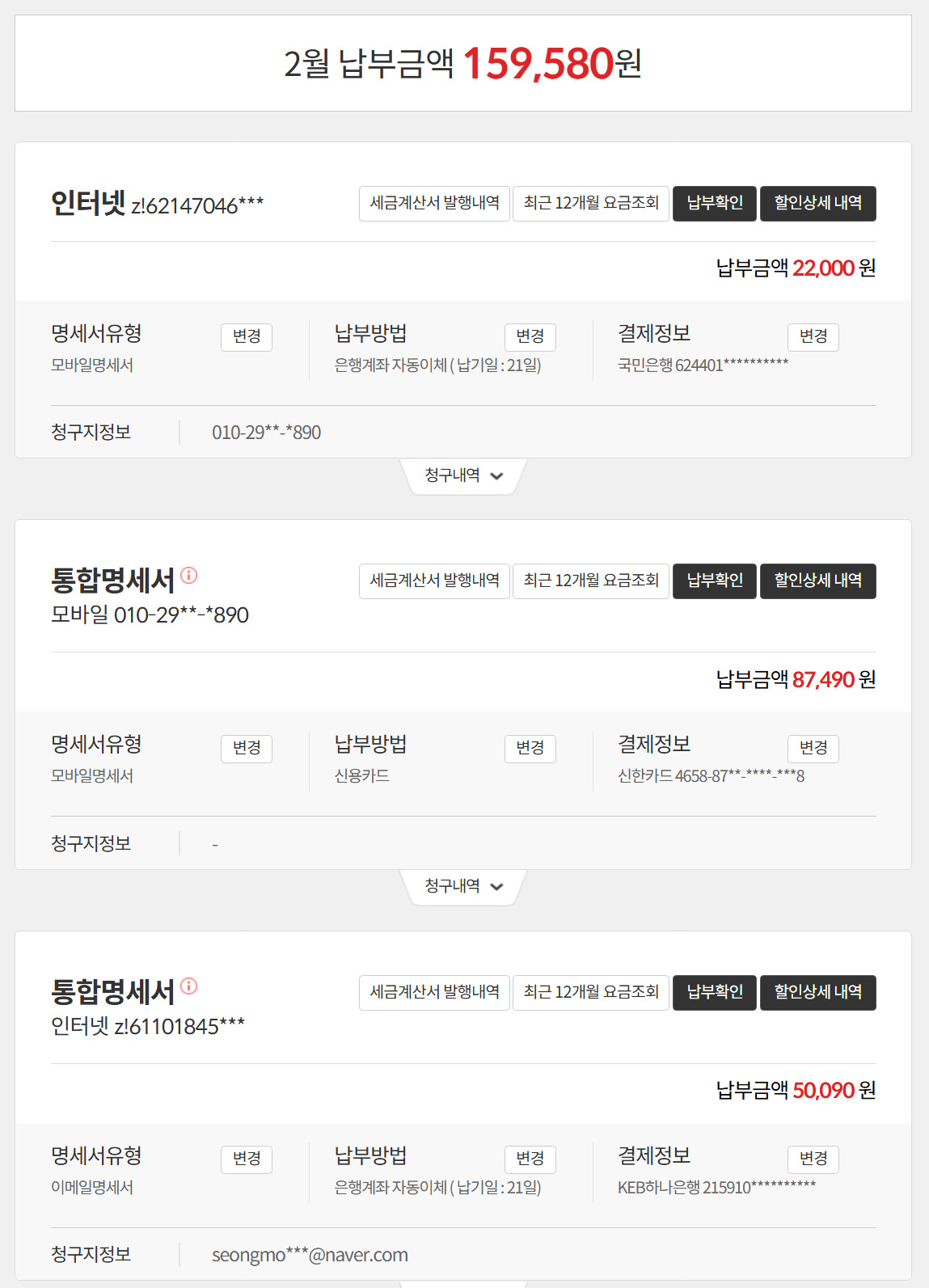
Task: Open info icon beside 통합명세서 인터넷 z!61101845
Action: pyautogui.click(x=189, y=986)
